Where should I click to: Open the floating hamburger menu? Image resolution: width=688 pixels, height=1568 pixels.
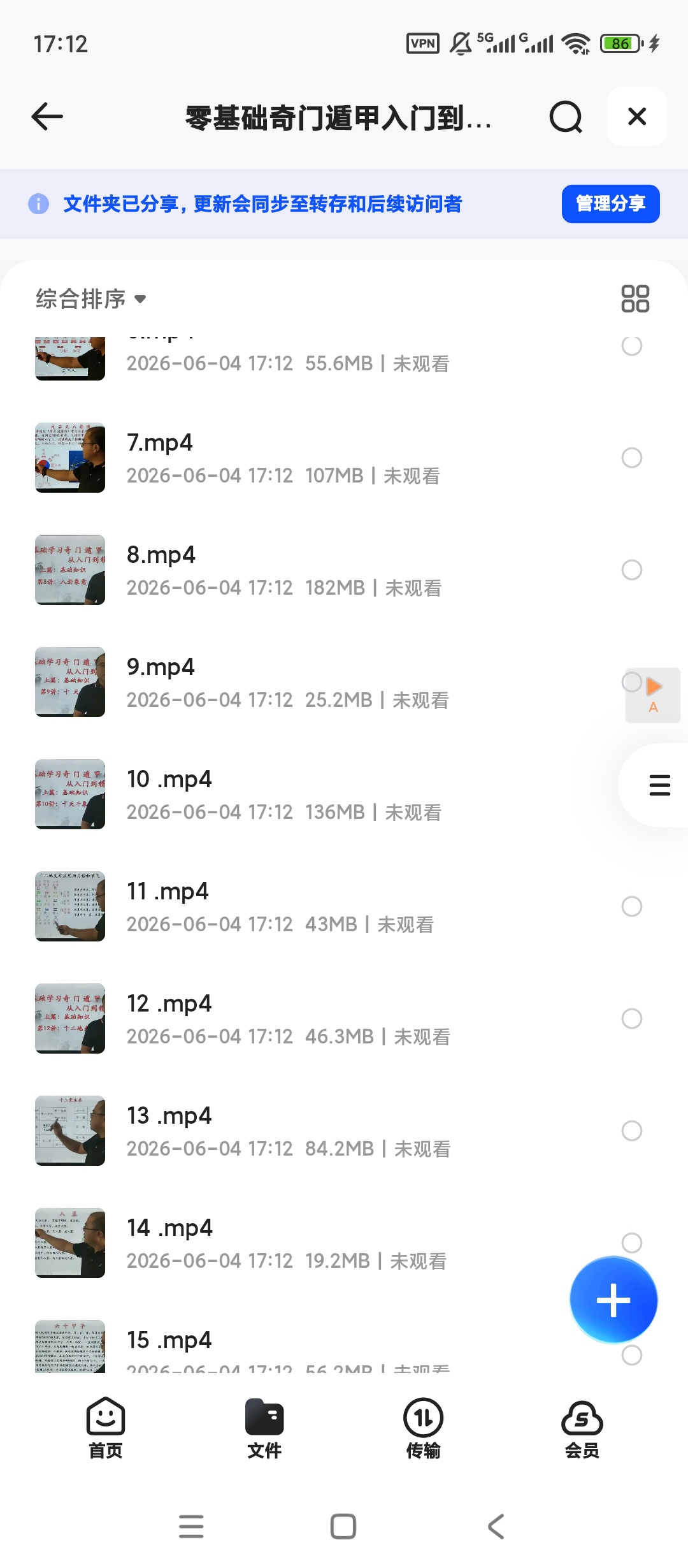click(x=659, y=785)
